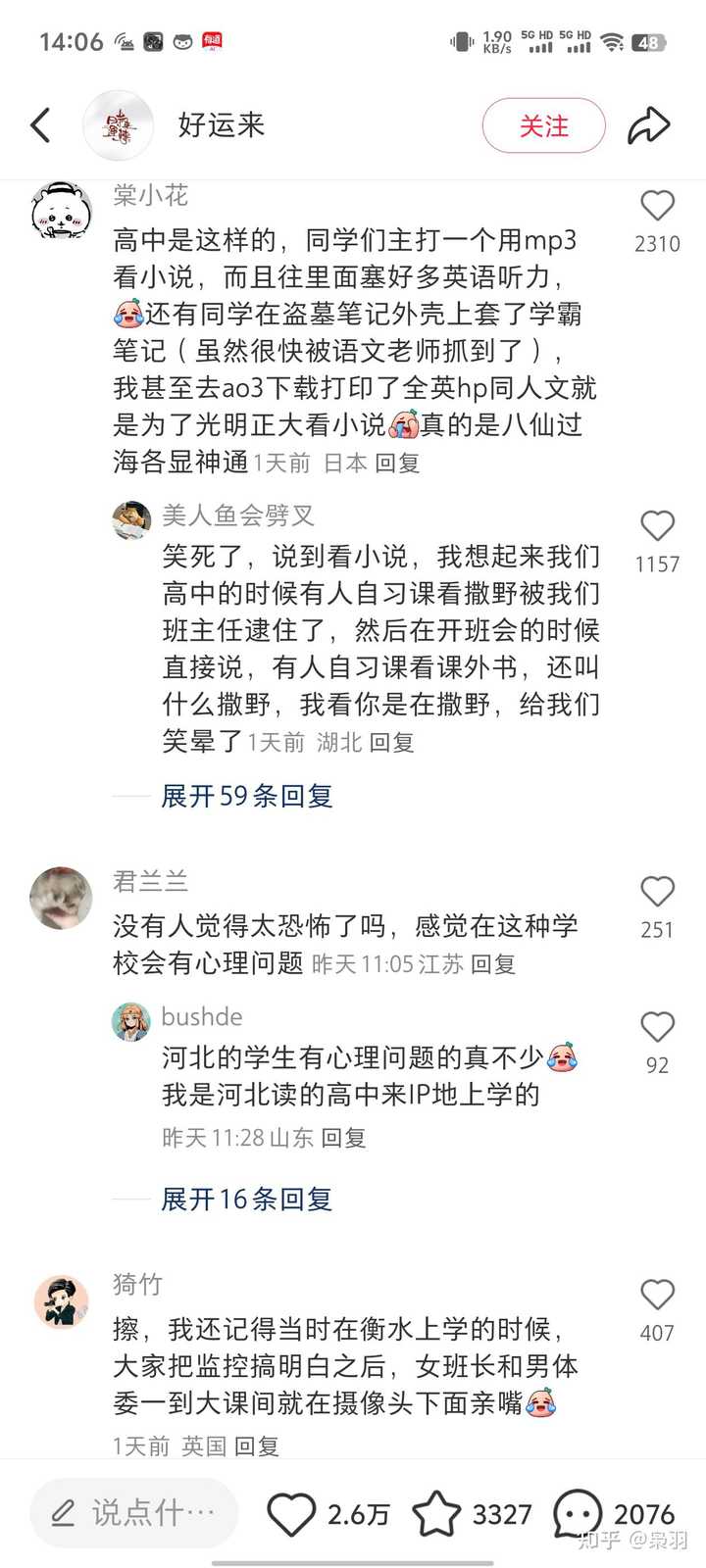Go back using the top-left arrow
Image resolution: width=706 pixels, height=1568 pixels.
40,125
